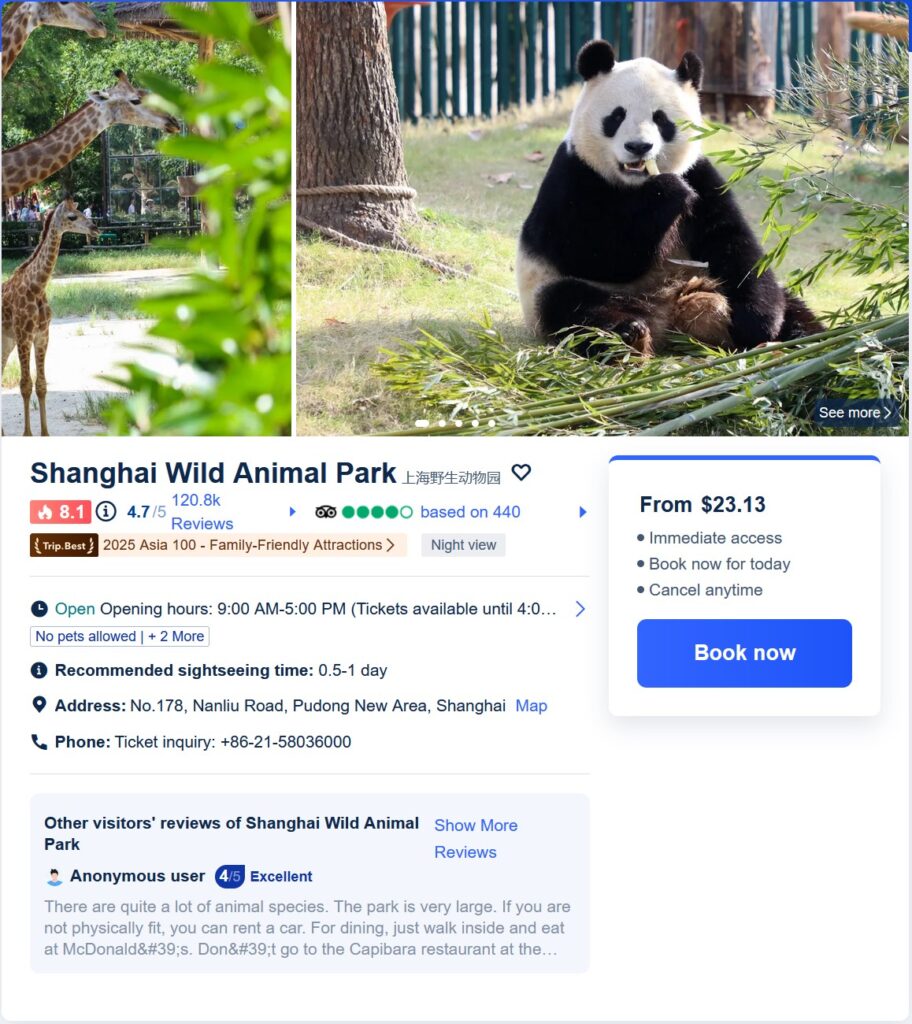Open the 120.8k Reviews link
The width and height of the screenshot is (912, 1024).
click(202, 511)
